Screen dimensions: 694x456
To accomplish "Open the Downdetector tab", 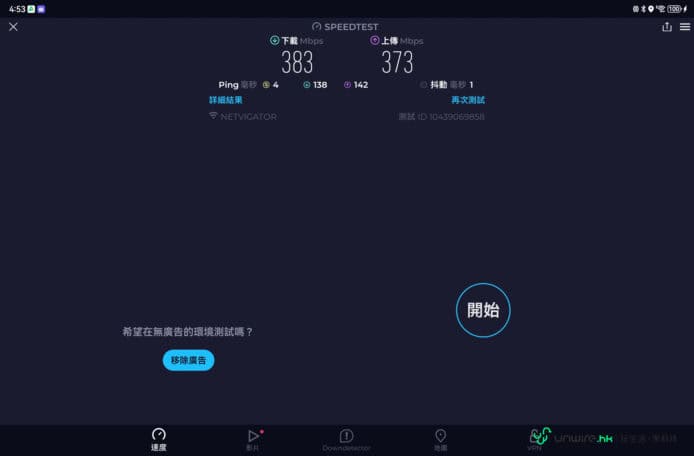I will coord(346,439).
